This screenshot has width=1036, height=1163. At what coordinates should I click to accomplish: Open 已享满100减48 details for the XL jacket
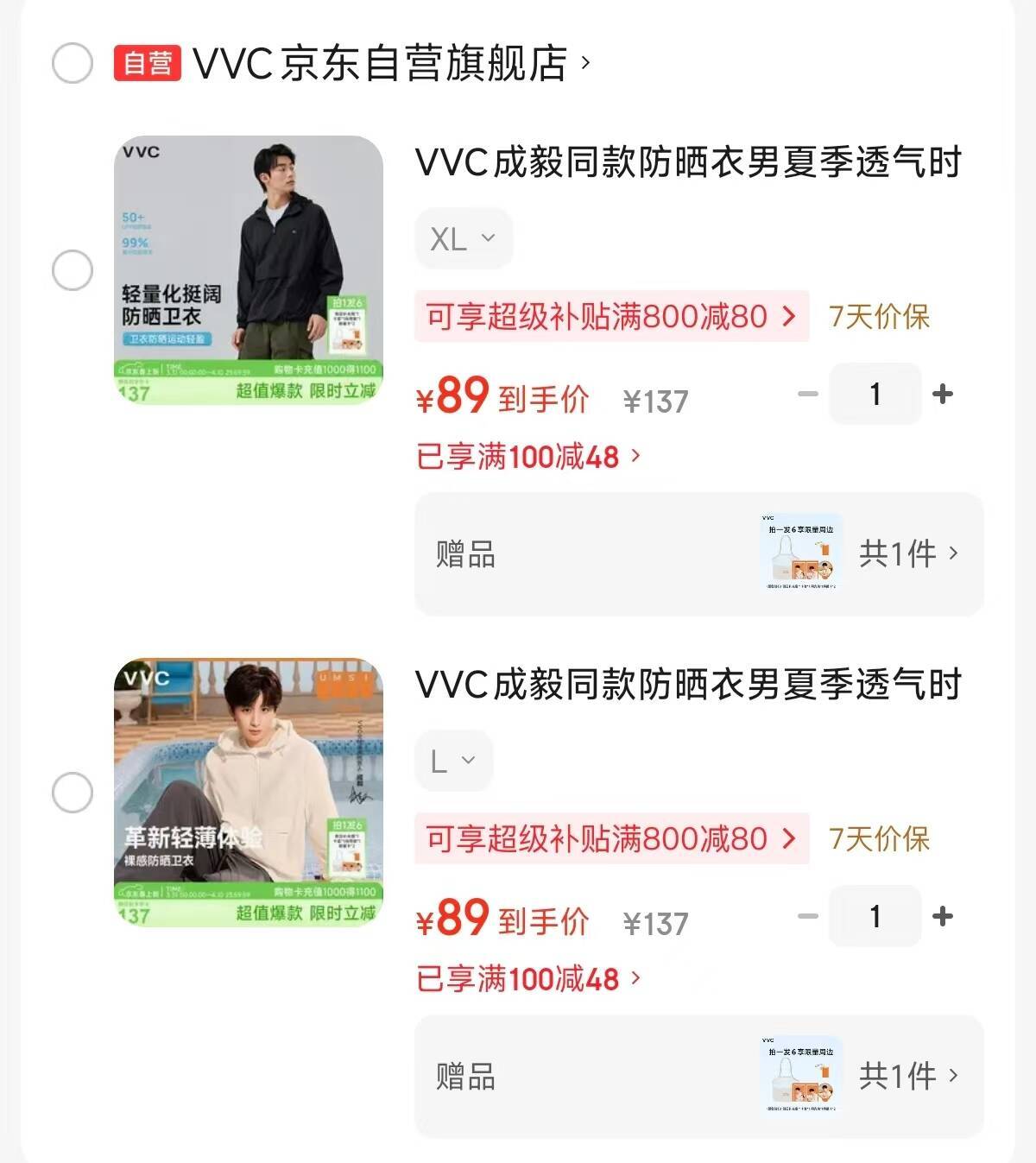528,456
